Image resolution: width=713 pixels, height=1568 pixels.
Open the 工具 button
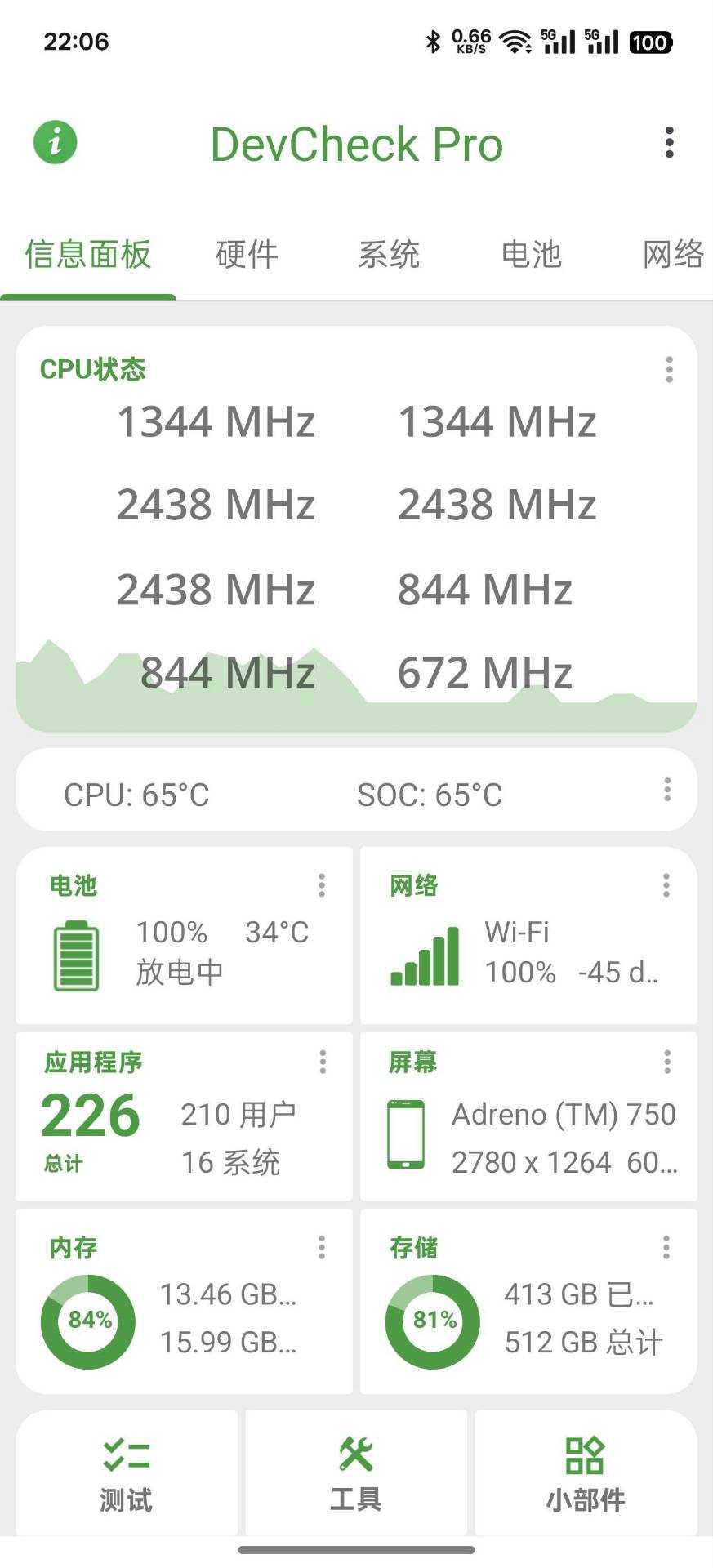[356, 1474]
